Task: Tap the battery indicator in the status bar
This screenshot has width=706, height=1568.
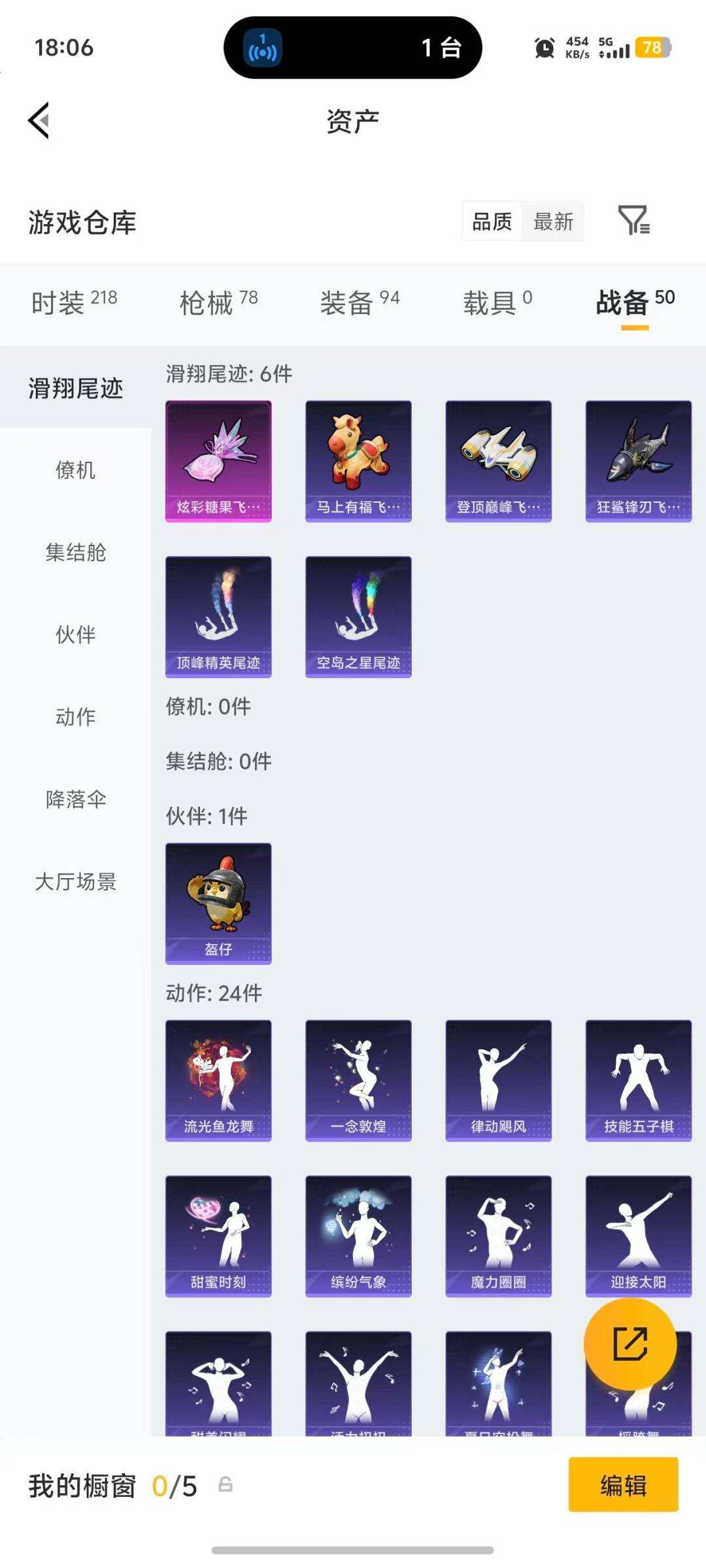Action: tap(652, 48)
